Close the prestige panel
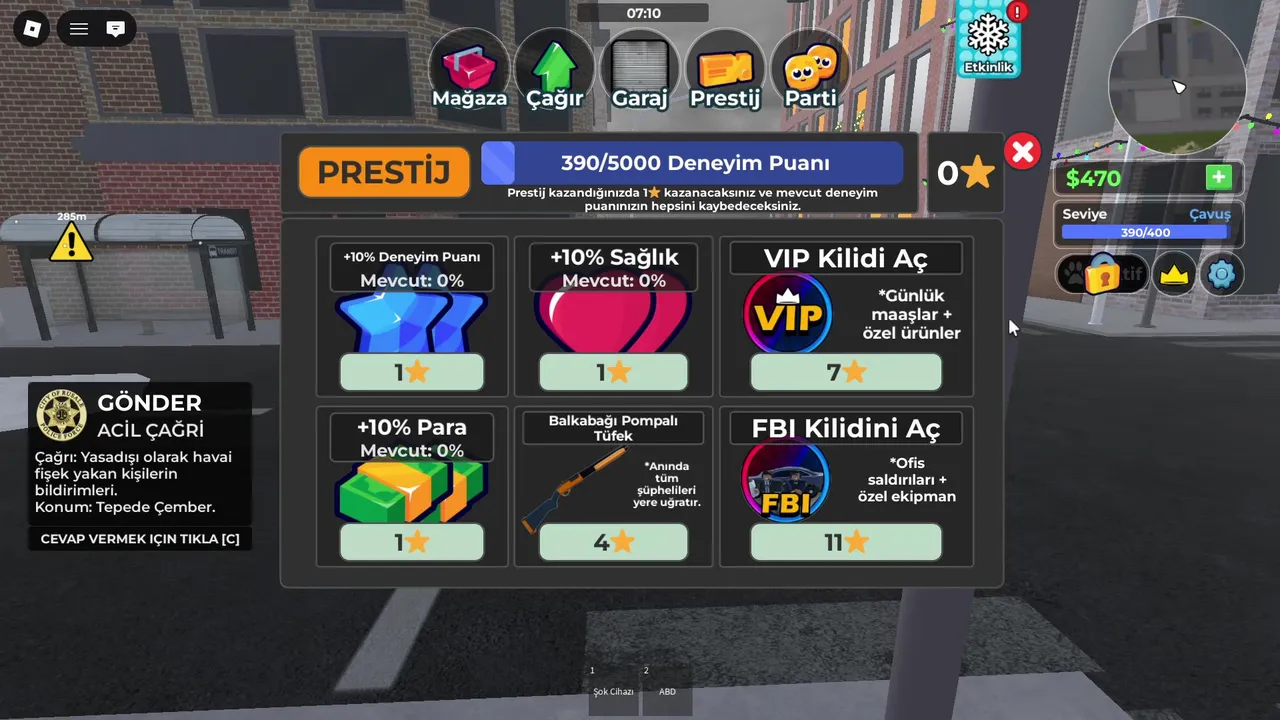 [1022, 152]
